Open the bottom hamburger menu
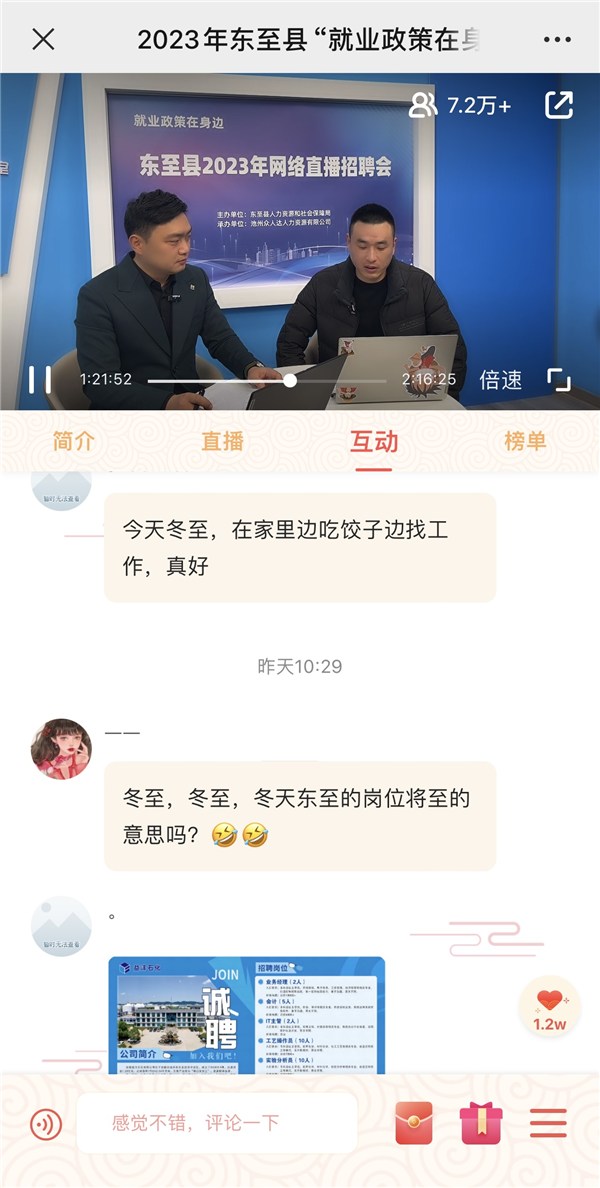This screenshot has height=1188, width=600. point(548,1123)
